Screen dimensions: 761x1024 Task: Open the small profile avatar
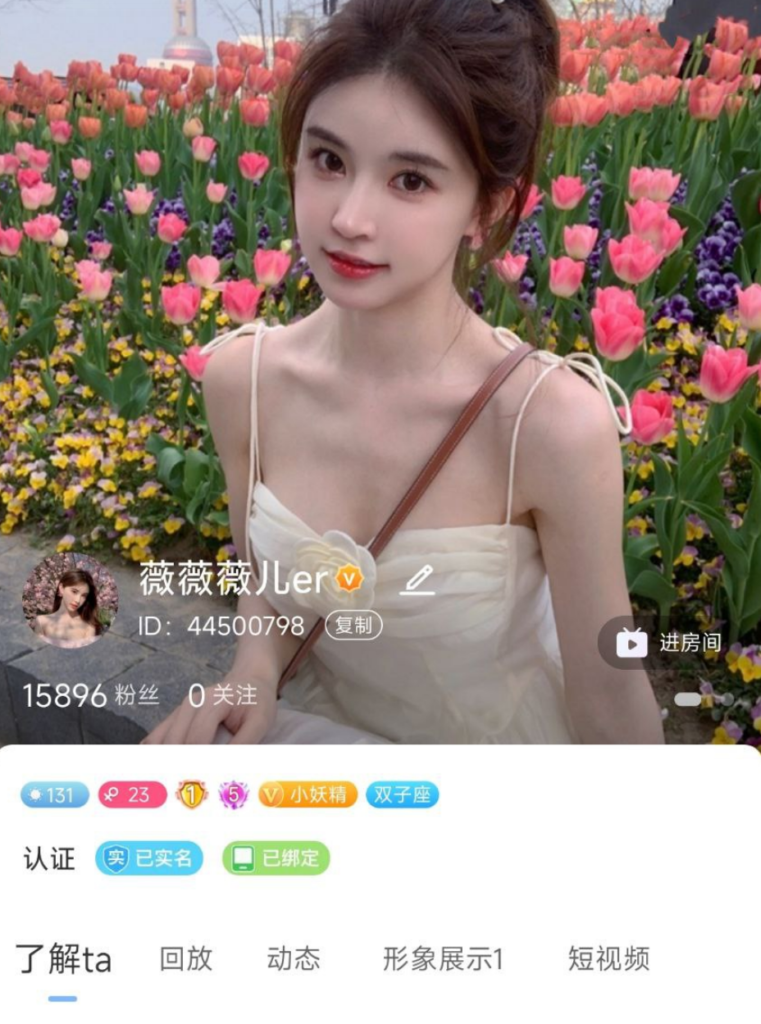[70, 600]
